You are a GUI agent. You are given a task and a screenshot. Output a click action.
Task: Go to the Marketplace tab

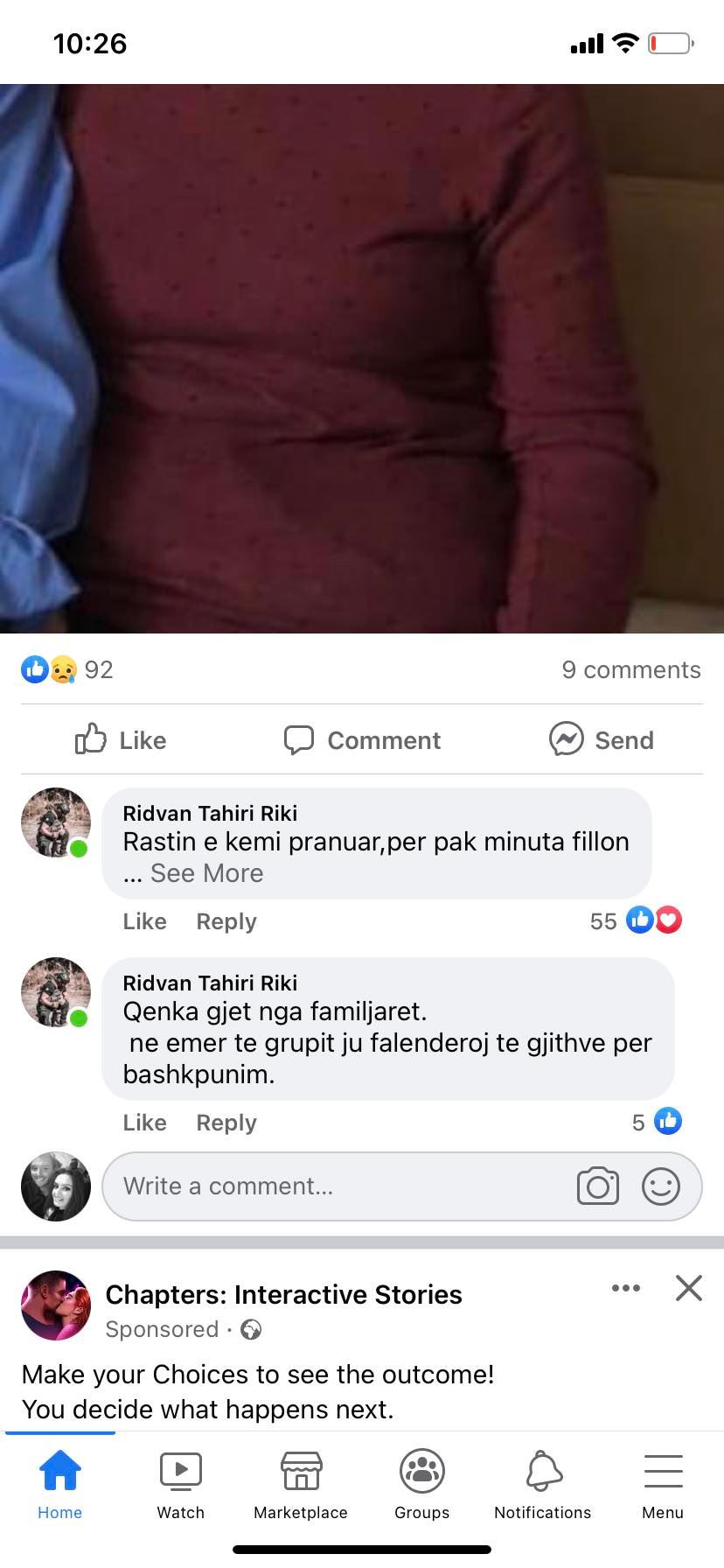(301, 1486)
